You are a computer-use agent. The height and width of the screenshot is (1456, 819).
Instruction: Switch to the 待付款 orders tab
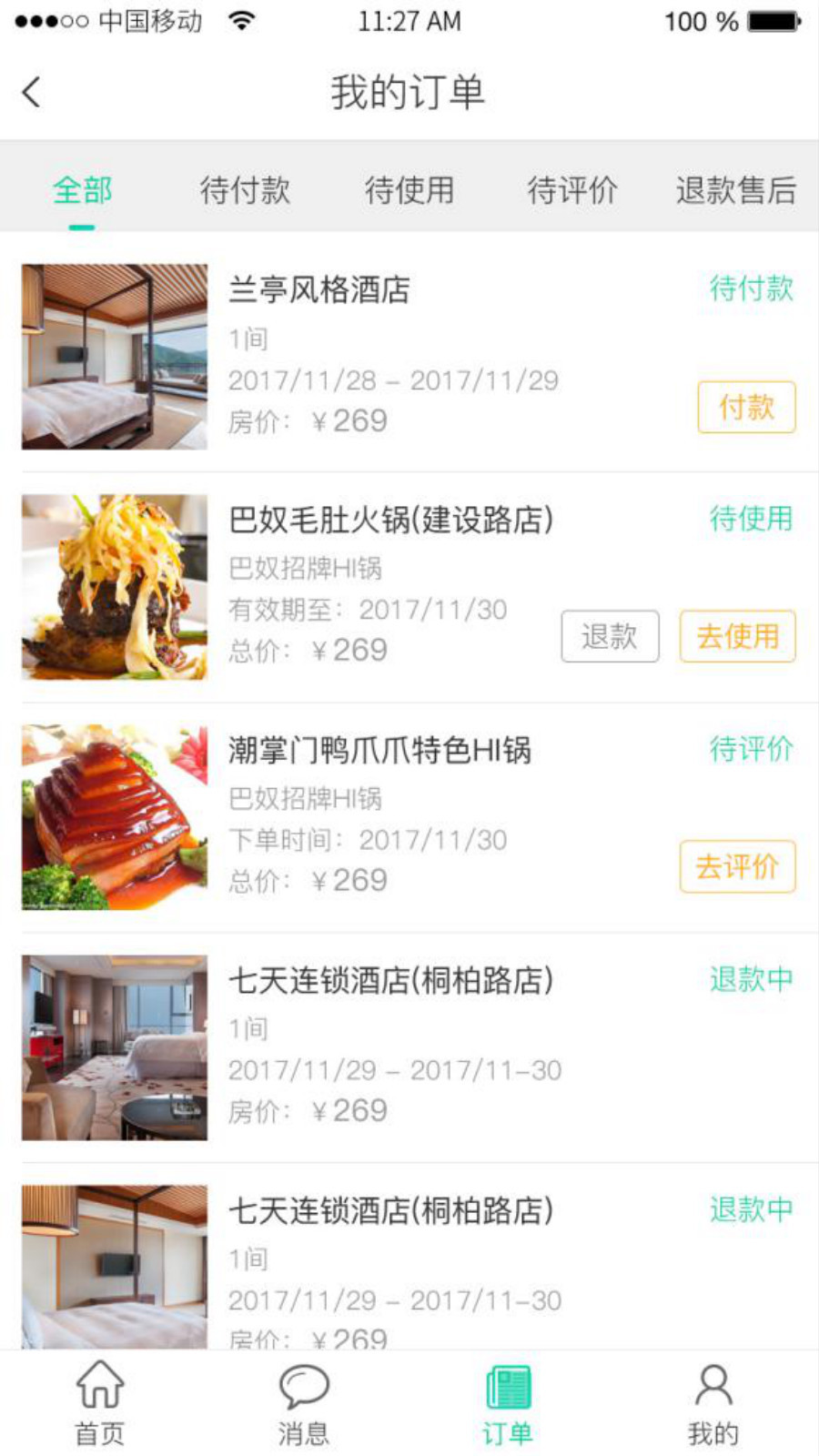246,191
